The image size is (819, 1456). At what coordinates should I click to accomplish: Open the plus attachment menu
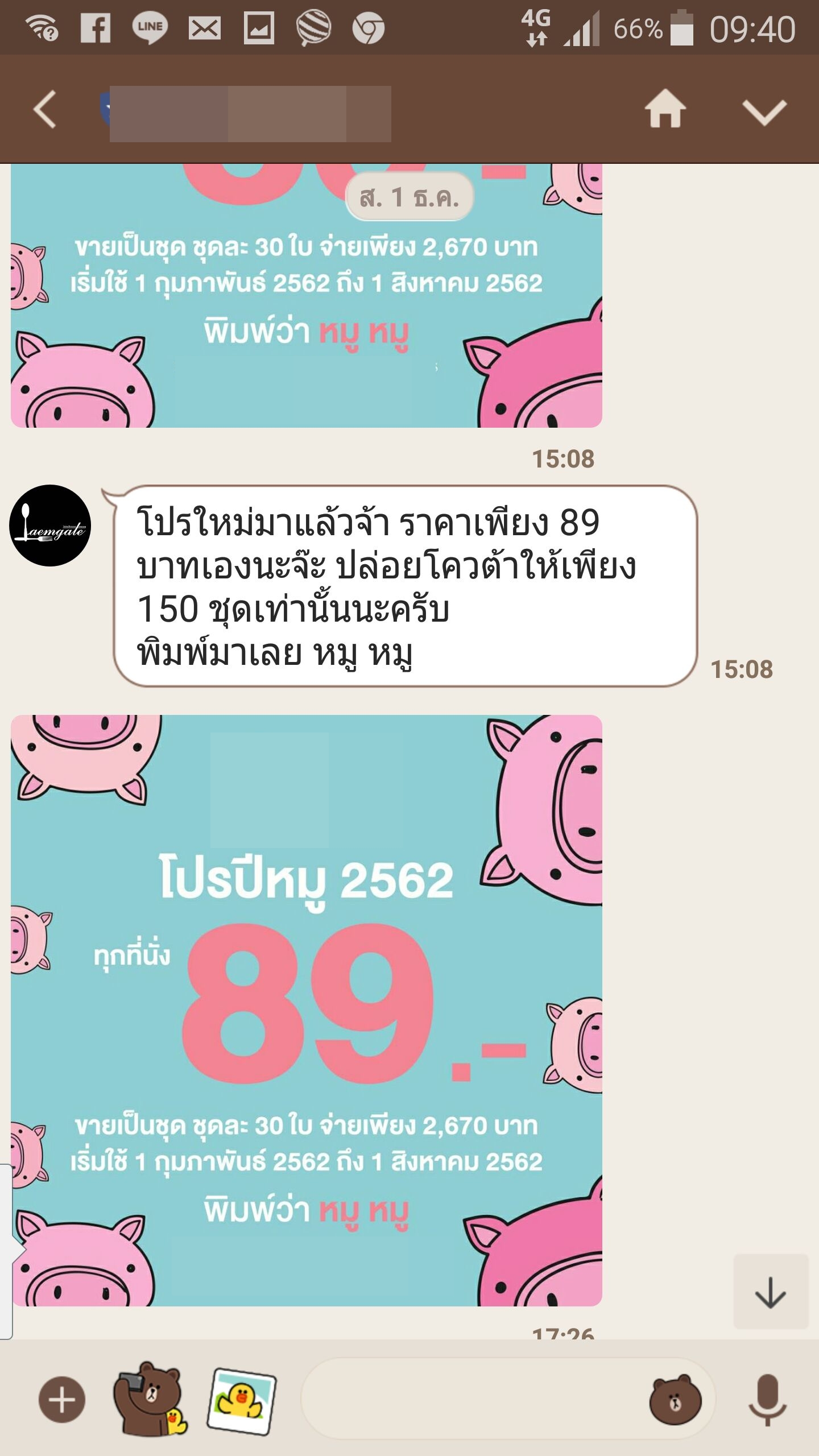pyautogui.click(x=62, y=1400)
